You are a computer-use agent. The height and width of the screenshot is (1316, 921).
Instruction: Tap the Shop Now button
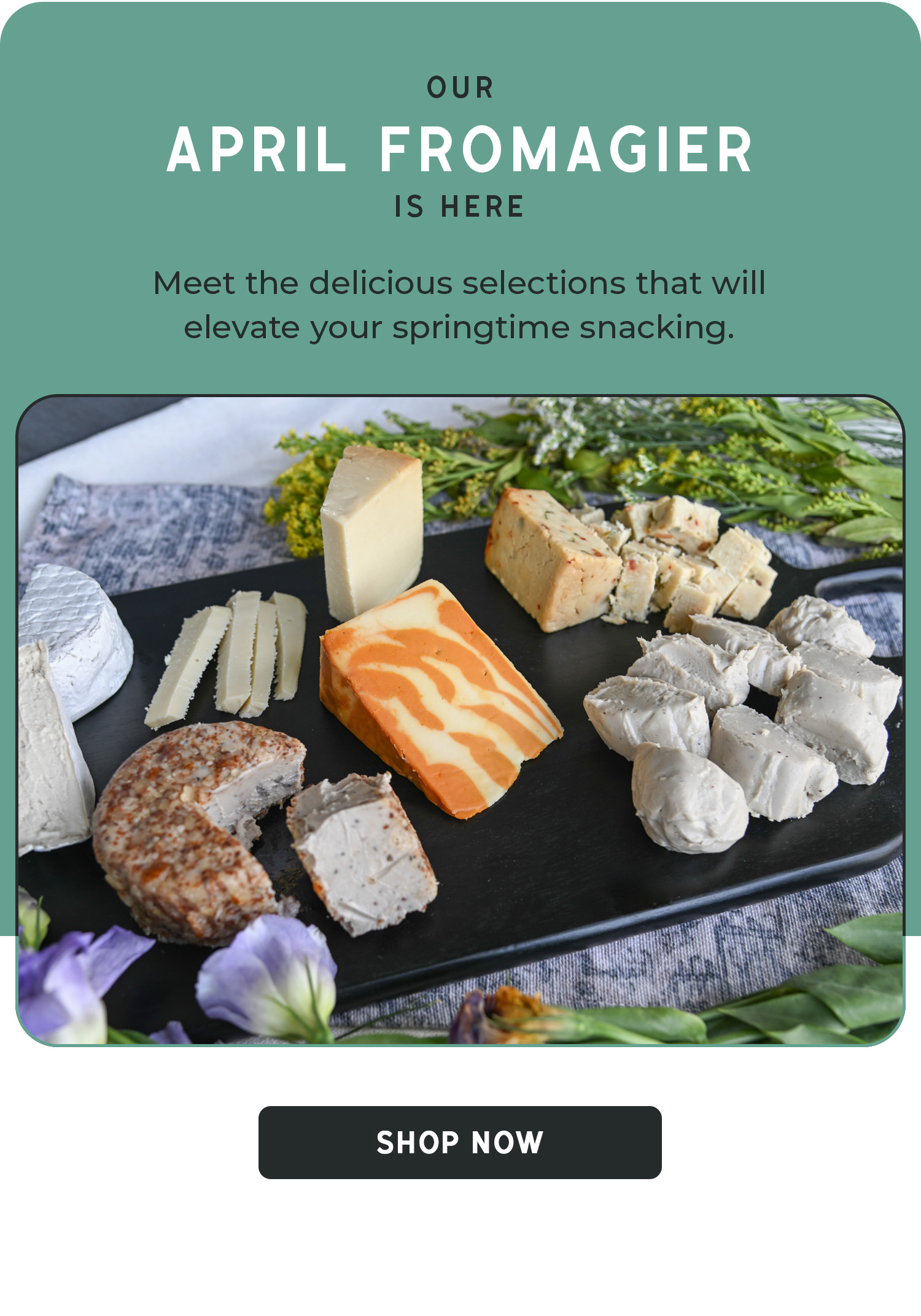[x=460, y=1142]
